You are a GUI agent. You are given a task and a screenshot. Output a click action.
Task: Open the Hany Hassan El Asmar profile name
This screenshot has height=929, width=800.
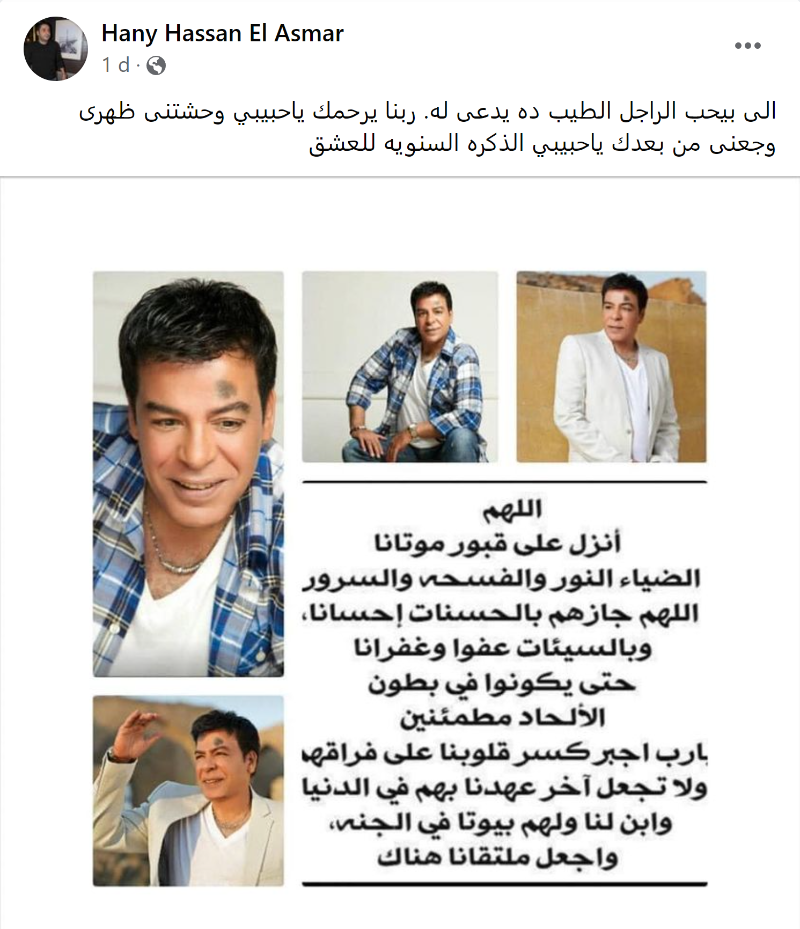click(222, 33)
